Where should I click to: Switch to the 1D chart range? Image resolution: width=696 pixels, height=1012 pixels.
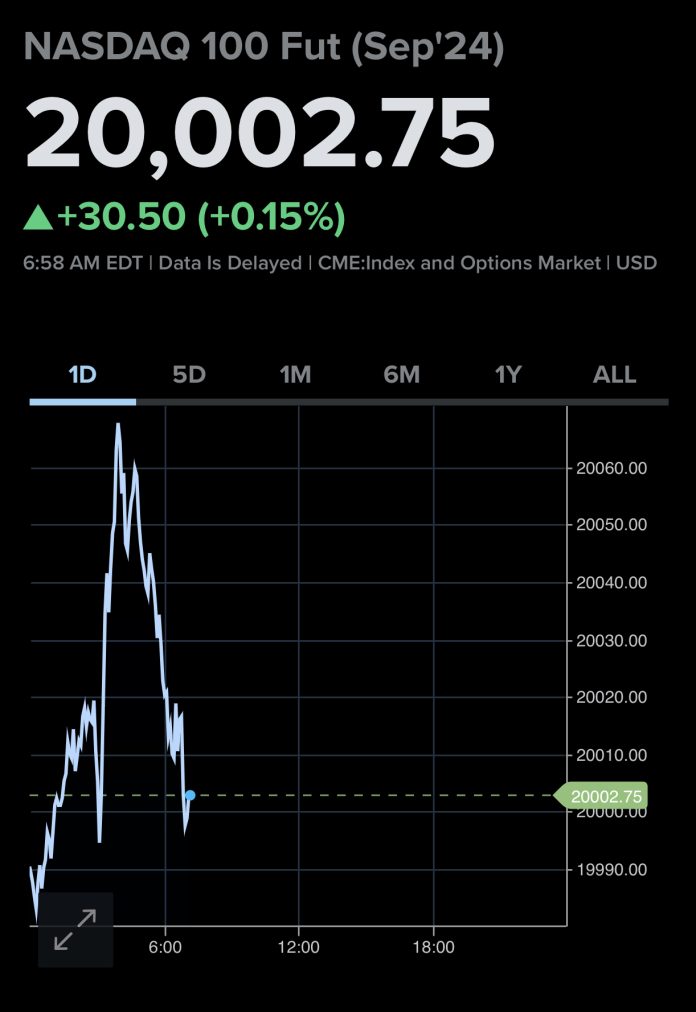coord(82,375)
